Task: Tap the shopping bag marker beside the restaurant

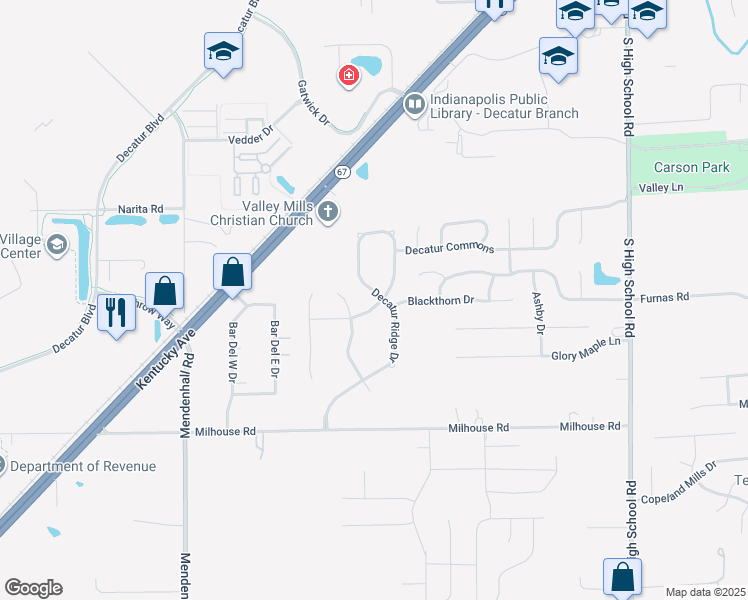Action: tap(165, 291)
